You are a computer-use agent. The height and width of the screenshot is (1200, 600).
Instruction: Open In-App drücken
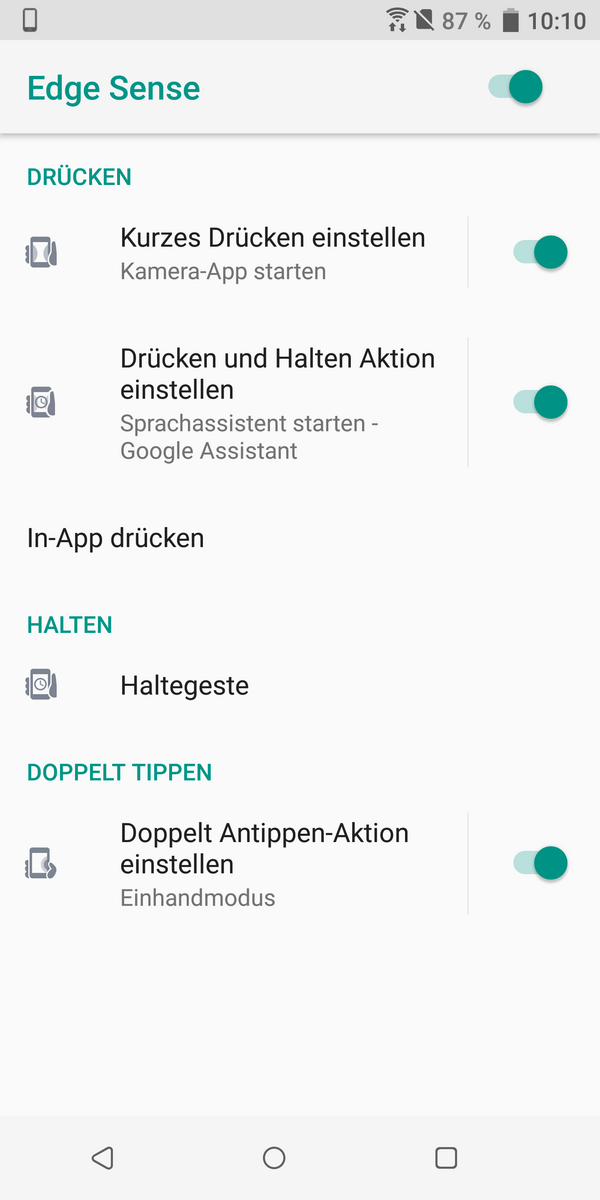pyautogui.click(x=116, y=538)
